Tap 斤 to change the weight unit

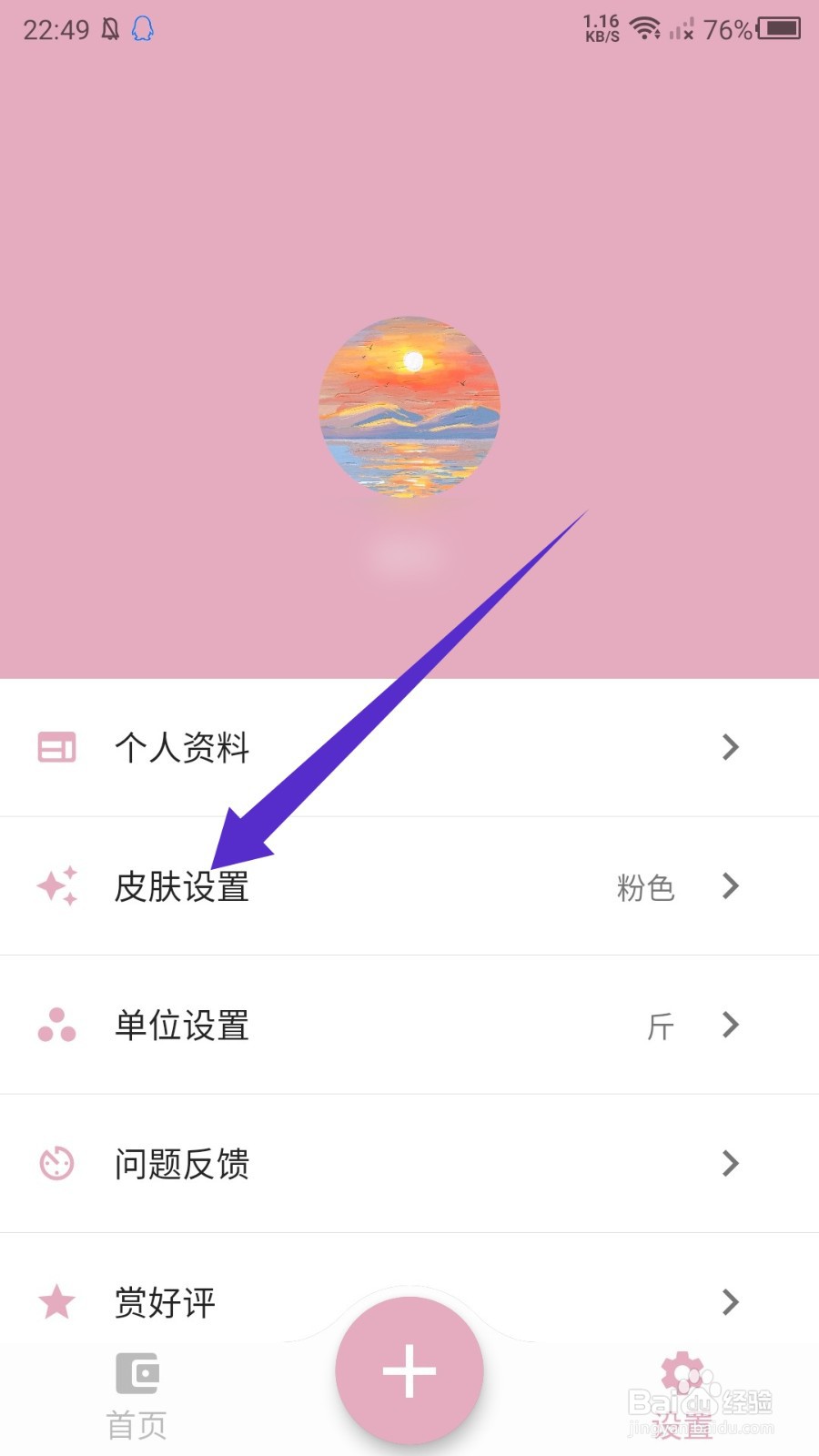click(x=662, y=1026)
